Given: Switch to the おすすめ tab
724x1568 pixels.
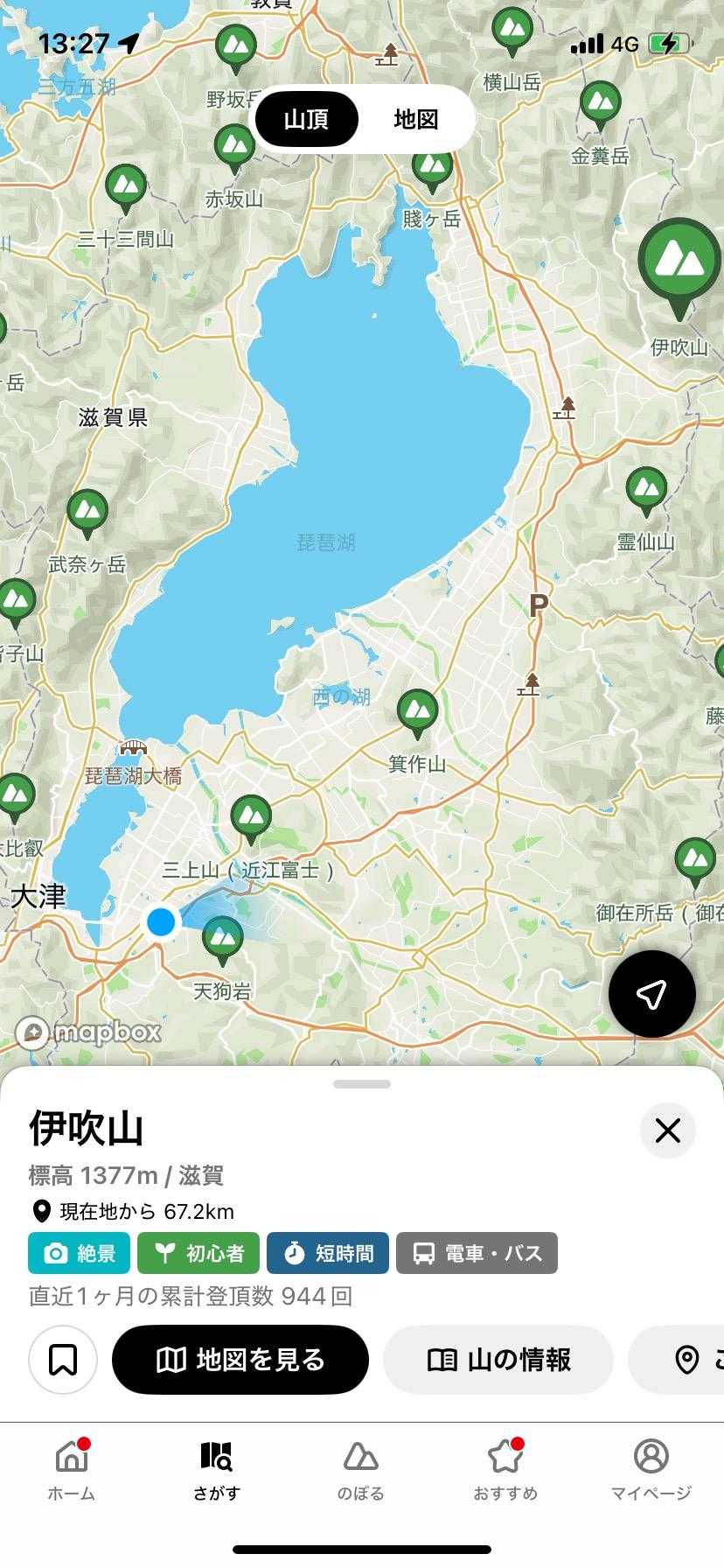Looking at the screenshot, I should (x=505, y=1470).
